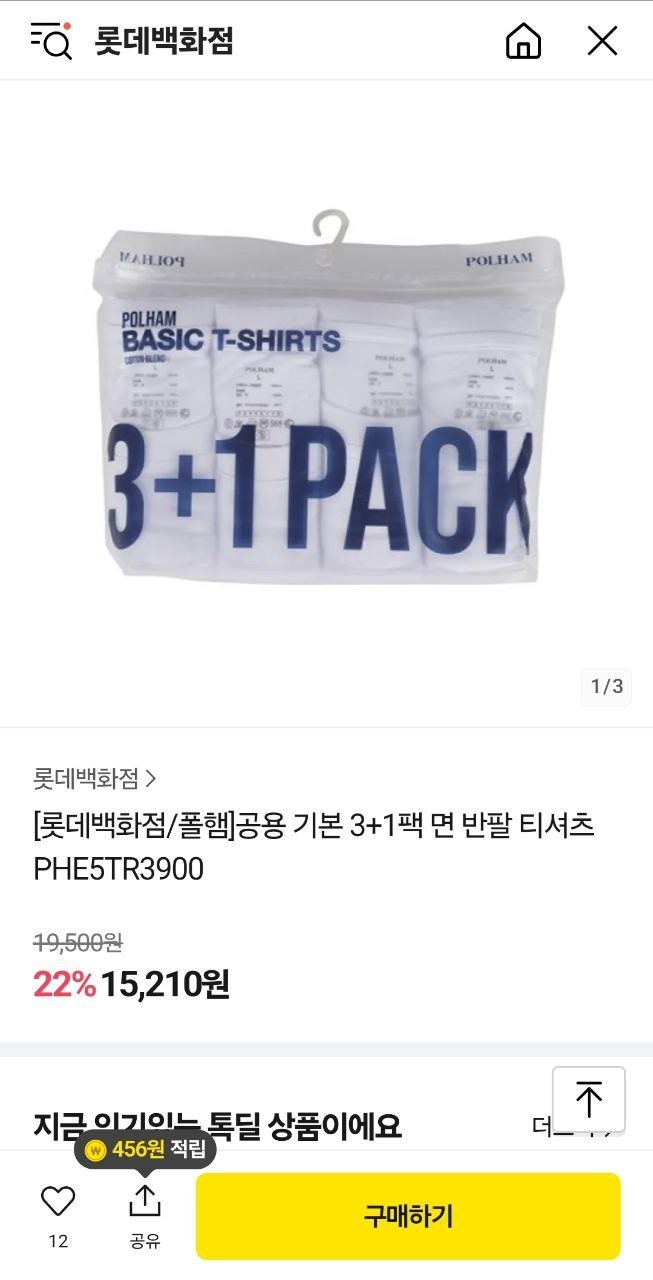Open the menu search icon
653x1280 pixels.
(x=51, y=41)
